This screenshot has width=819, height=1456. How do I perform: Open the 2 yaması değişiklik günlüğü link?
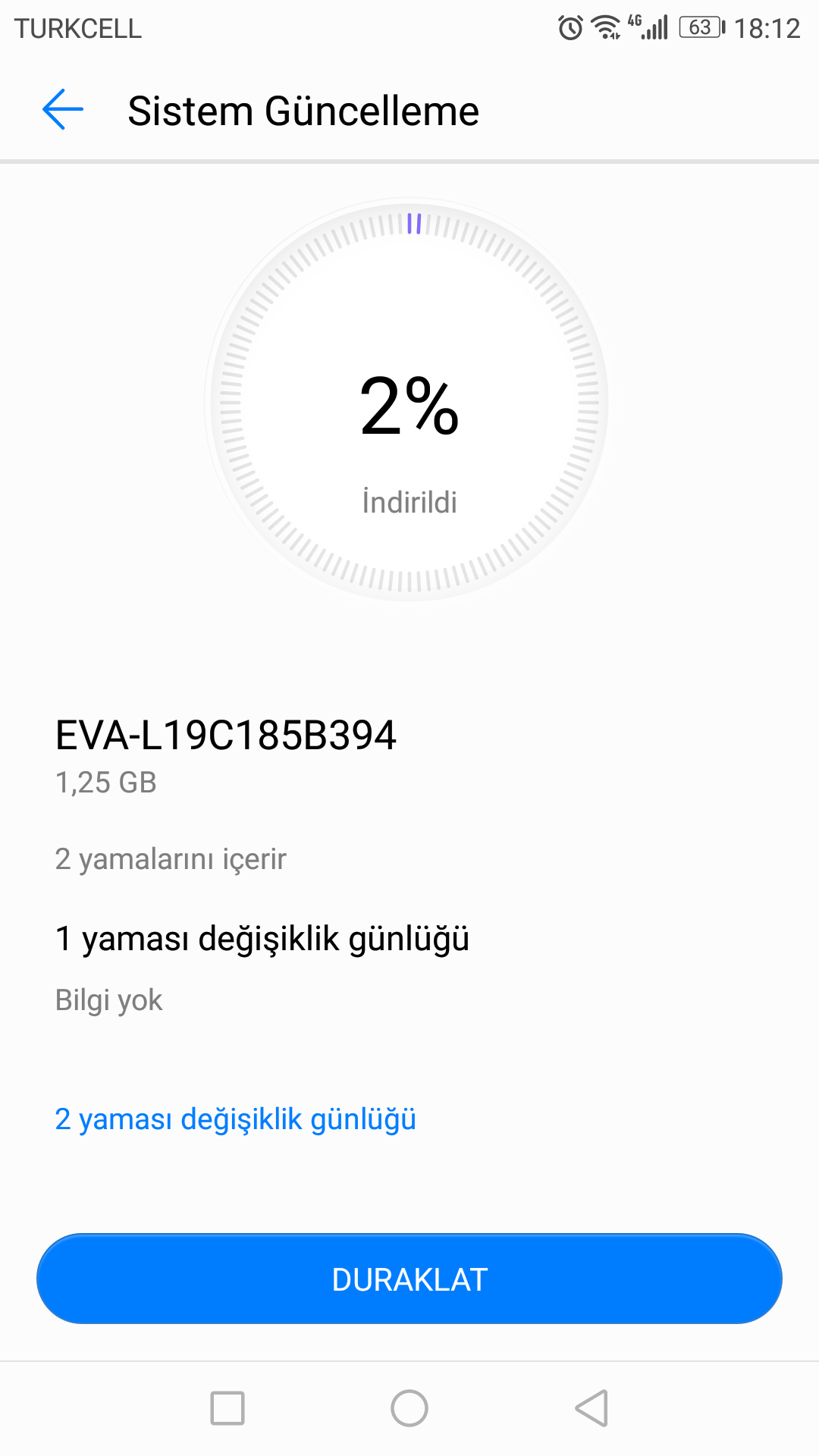coord(236,1119)
